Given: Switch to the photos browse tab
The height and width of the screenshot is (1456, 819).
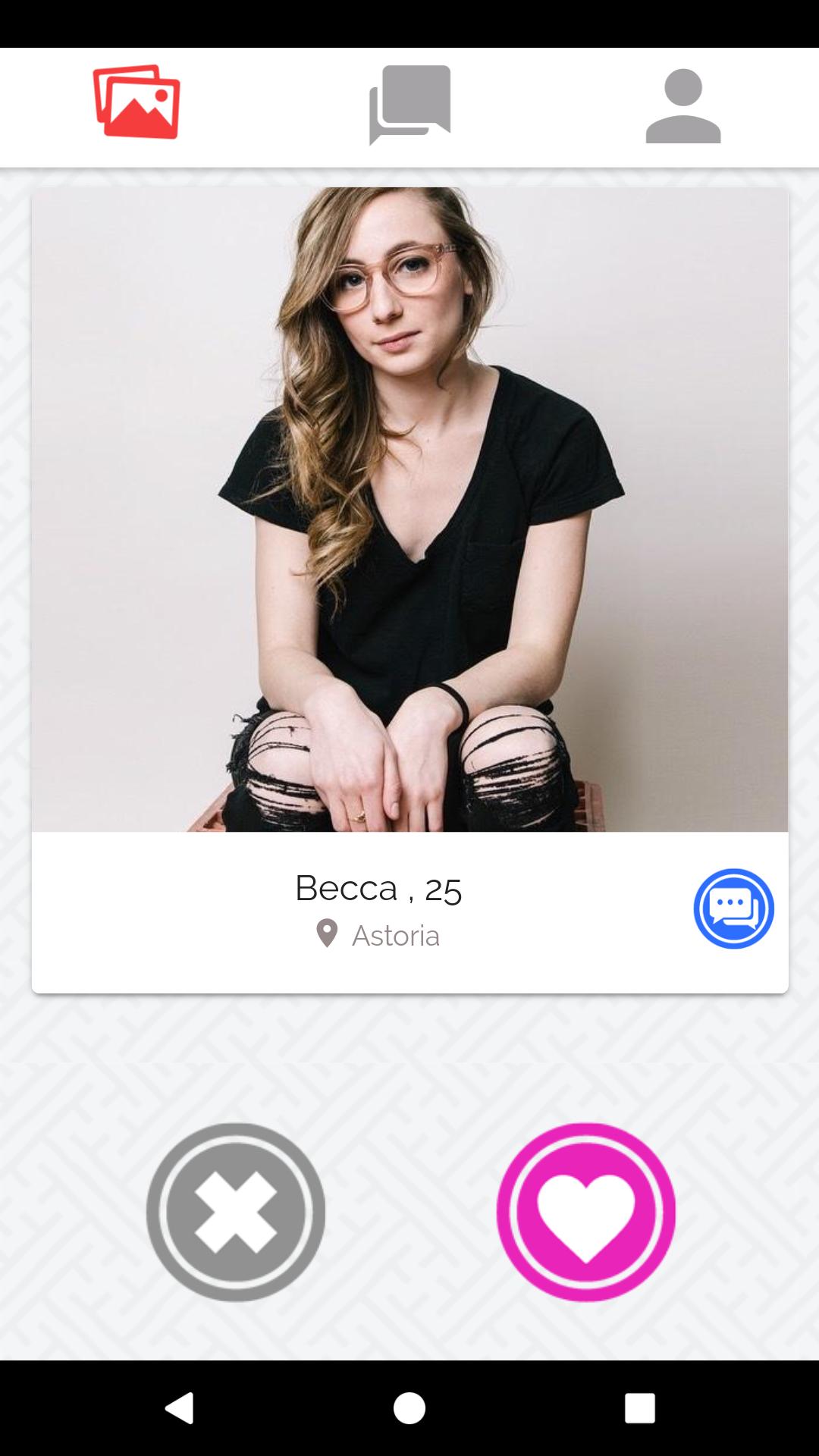Looking at the screenshot, I should [x=136, y=102].
